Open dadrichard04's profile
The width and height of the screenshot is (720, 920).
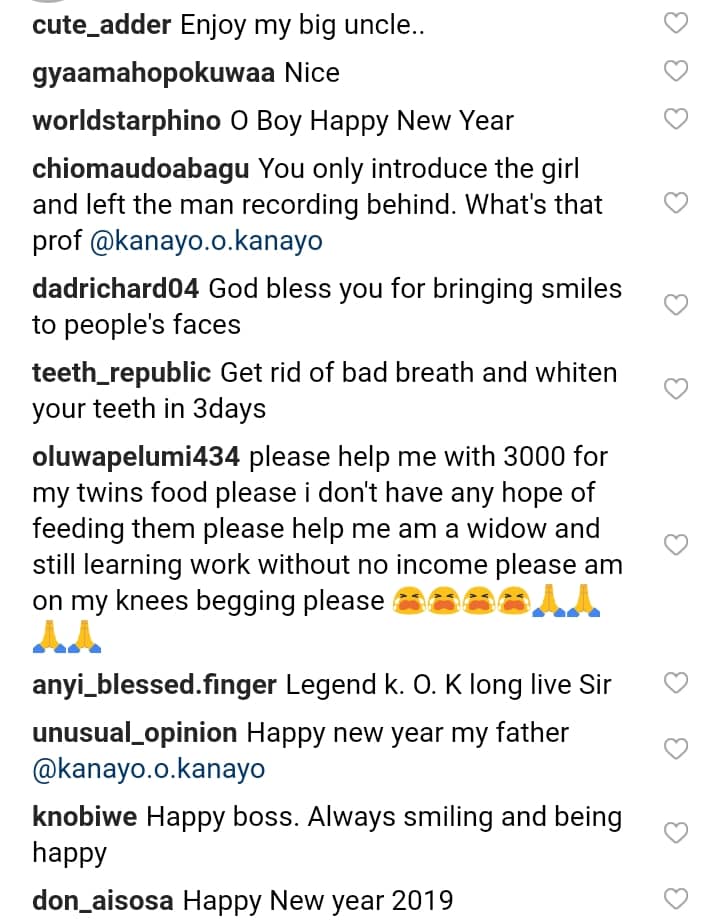coord(116,289)
